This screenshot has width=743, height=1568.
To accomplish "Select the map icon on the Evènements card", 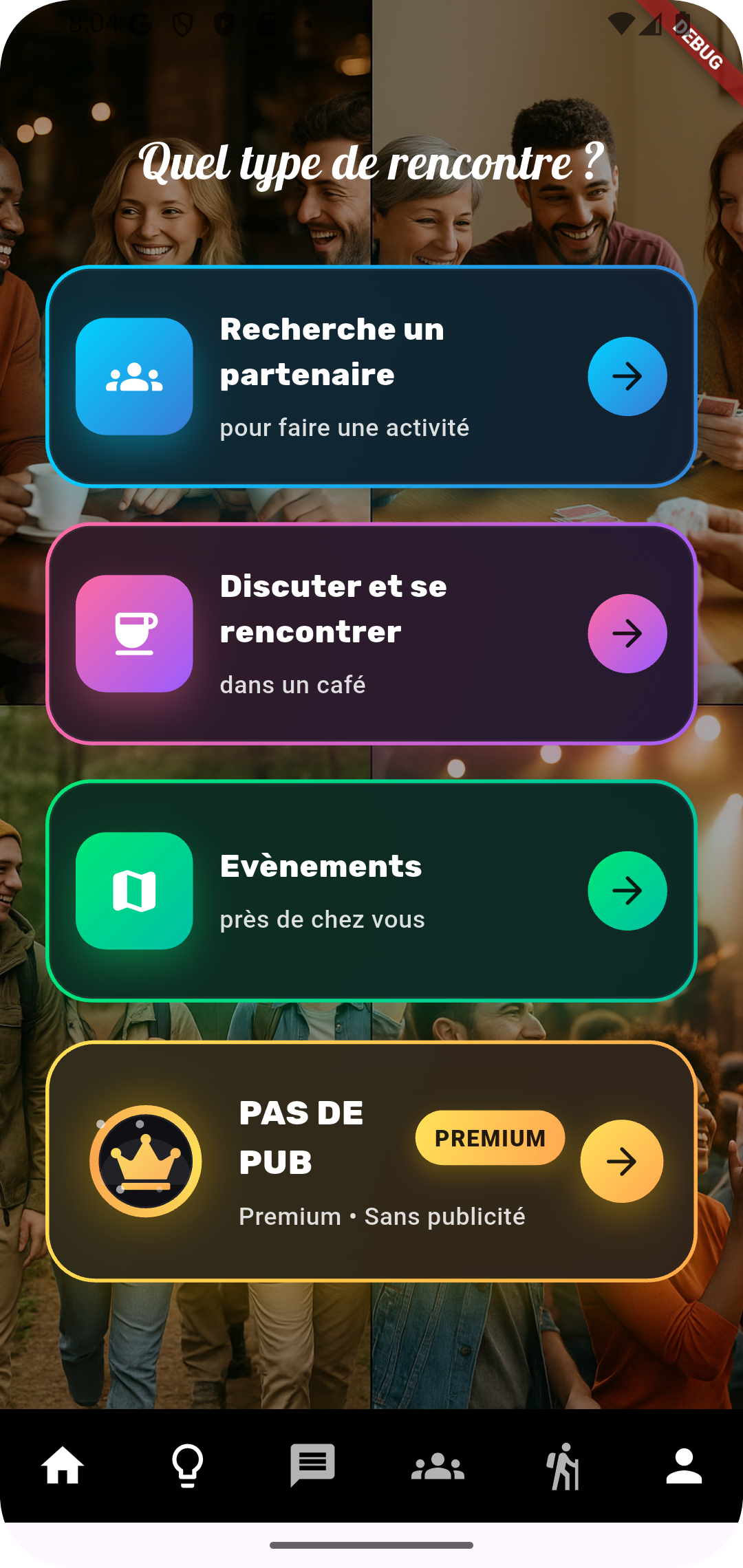I will (135, 891).
